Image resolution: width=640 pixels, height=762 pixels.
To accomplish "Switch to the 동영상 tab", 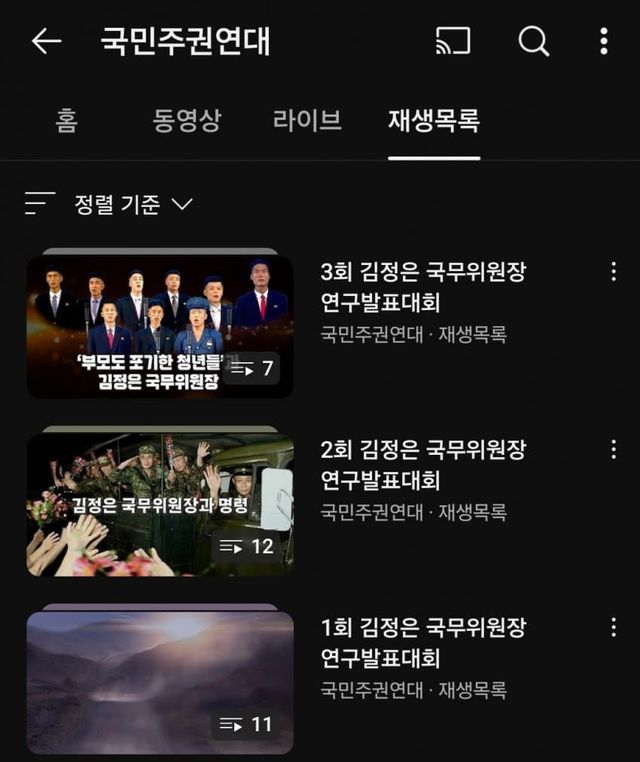I will point(187,121).
